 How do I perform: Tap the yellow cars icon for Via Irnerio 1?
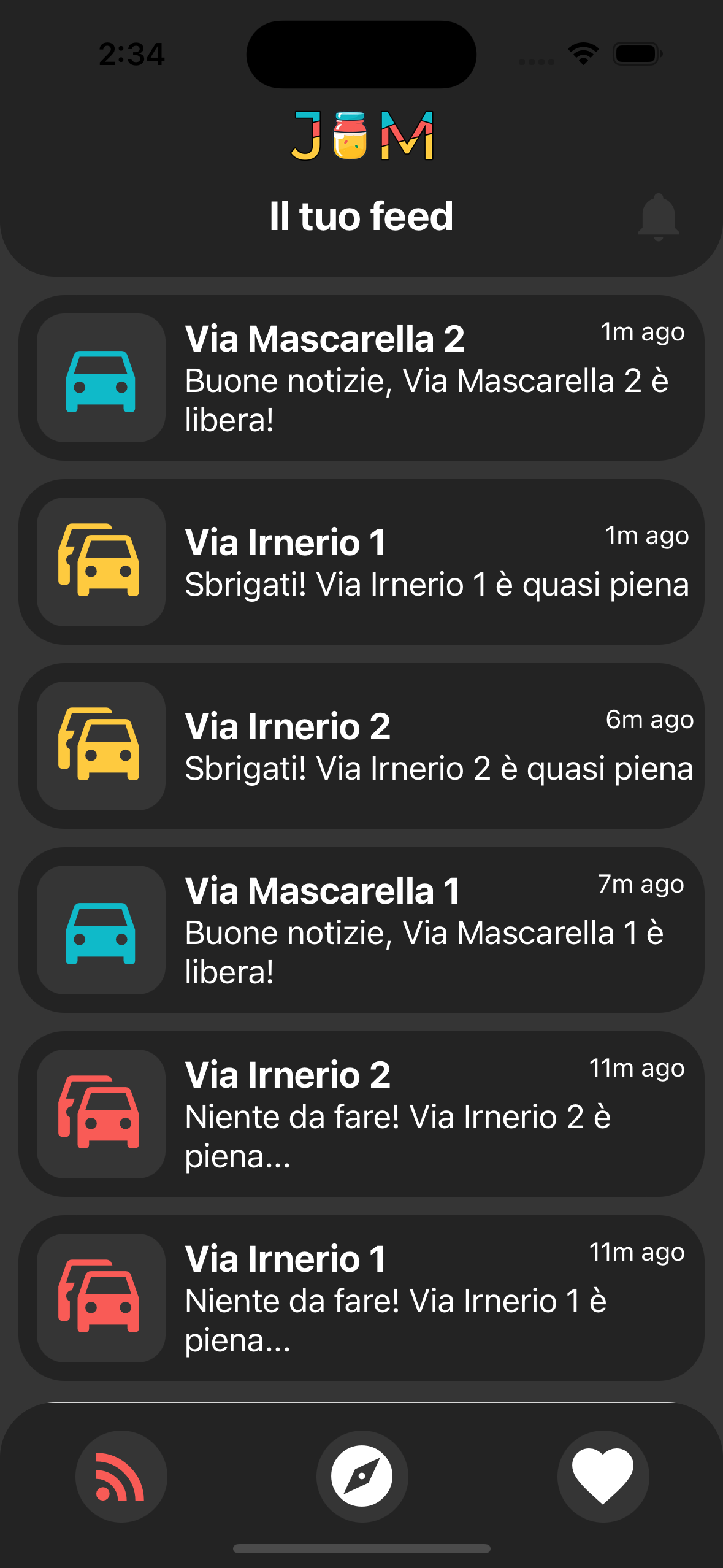coord(101,561)
